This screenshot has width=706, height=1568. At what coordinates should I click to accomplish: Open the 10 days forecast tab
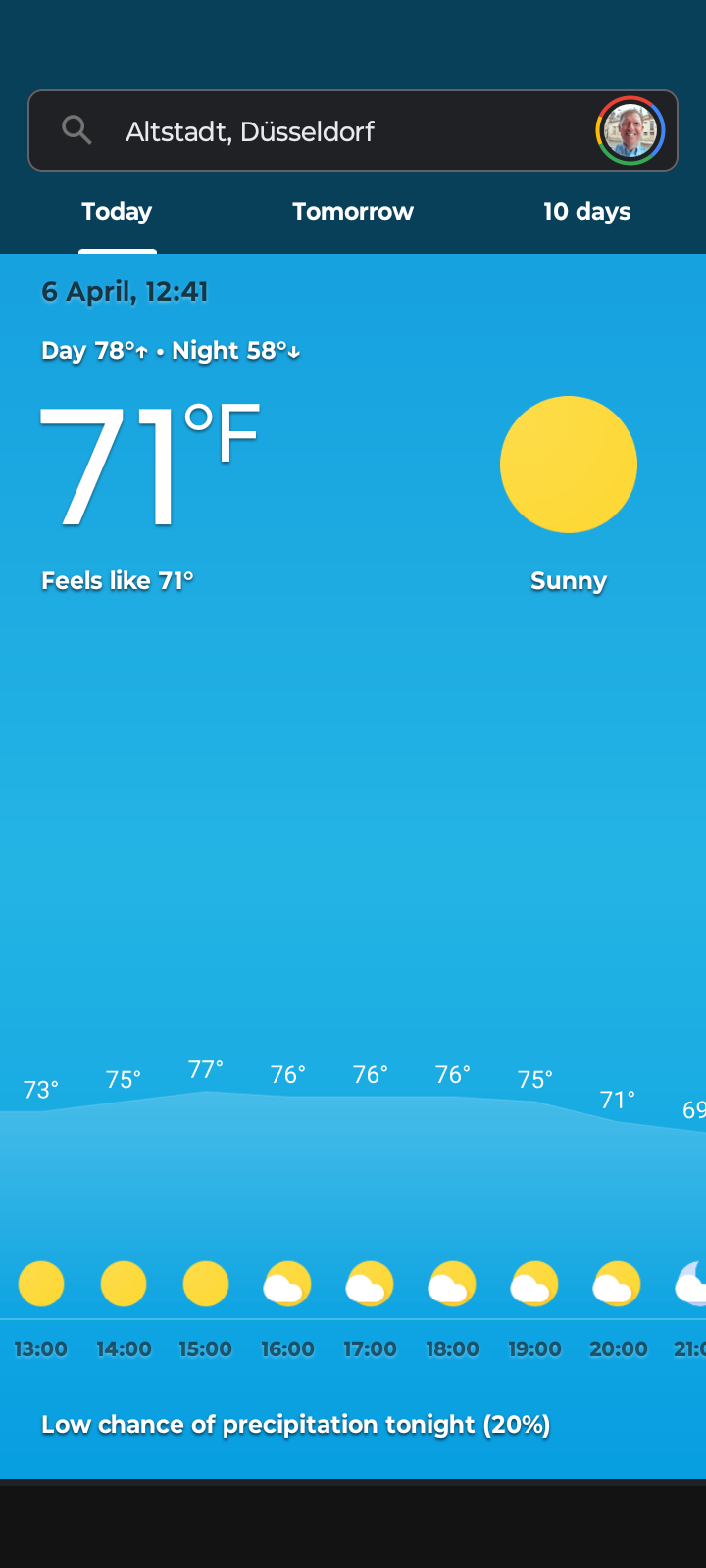pyautogui.click(x=586, y=212)
